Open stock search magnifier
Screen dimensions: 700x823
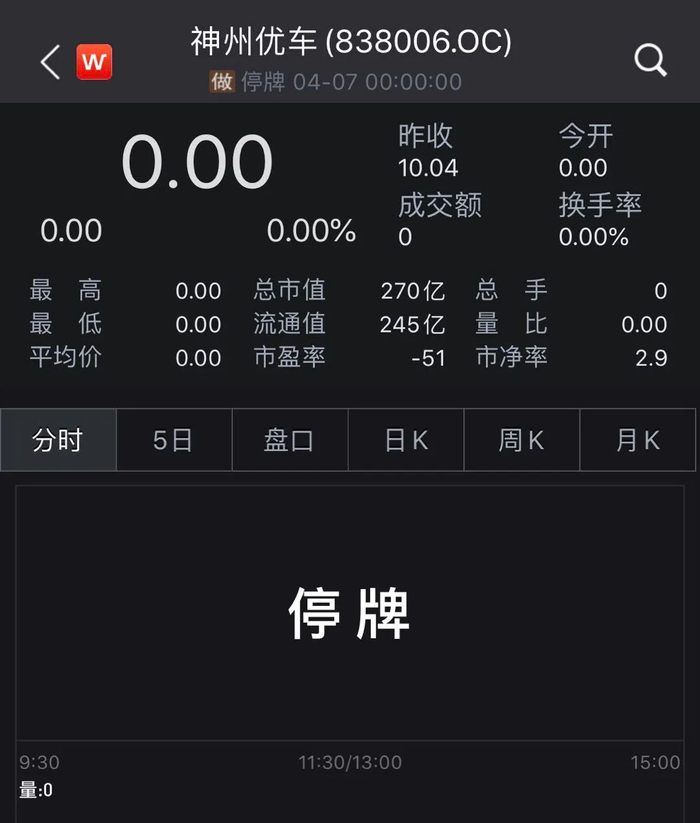650,61
